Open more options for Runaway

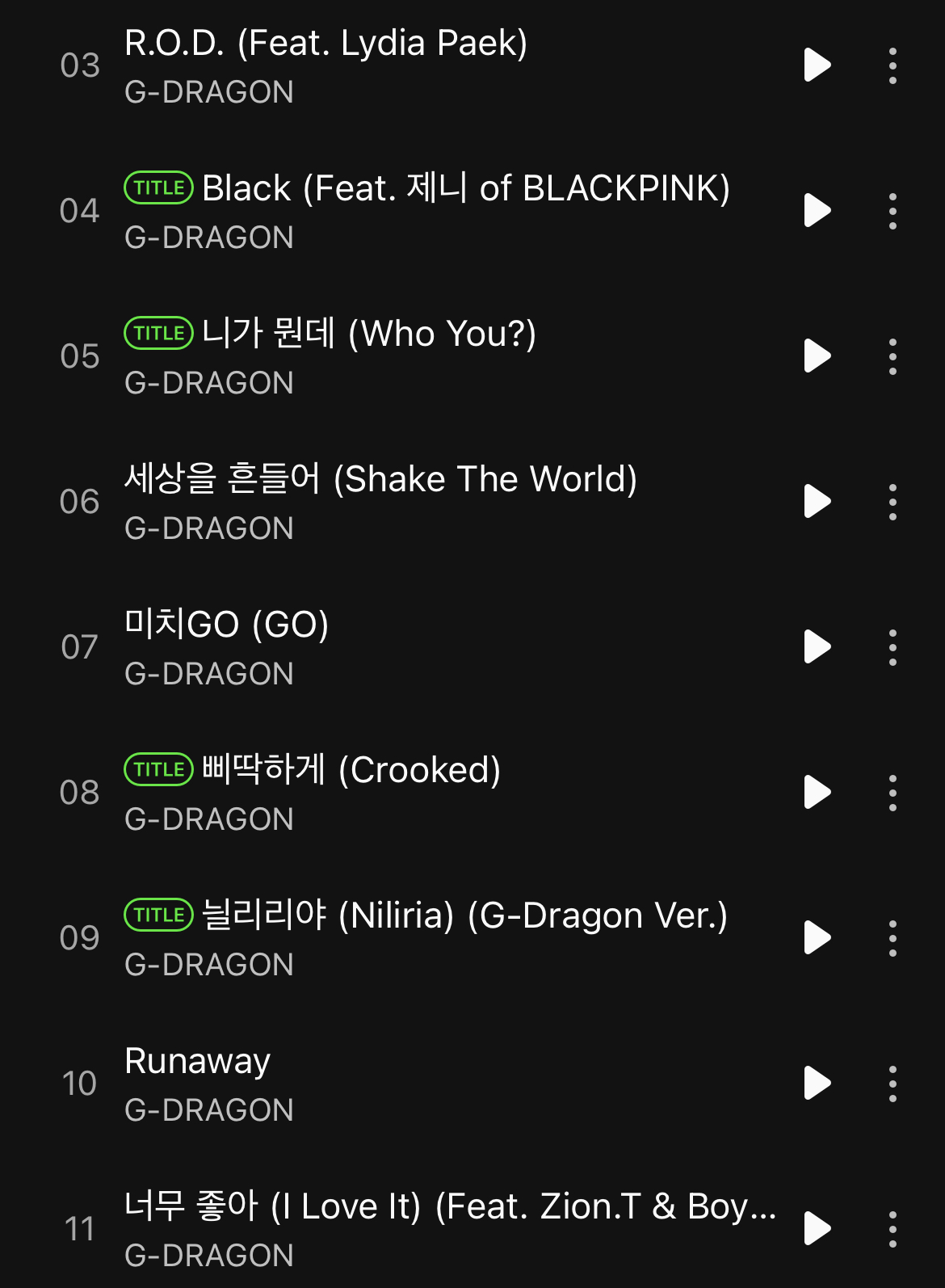892,1084
